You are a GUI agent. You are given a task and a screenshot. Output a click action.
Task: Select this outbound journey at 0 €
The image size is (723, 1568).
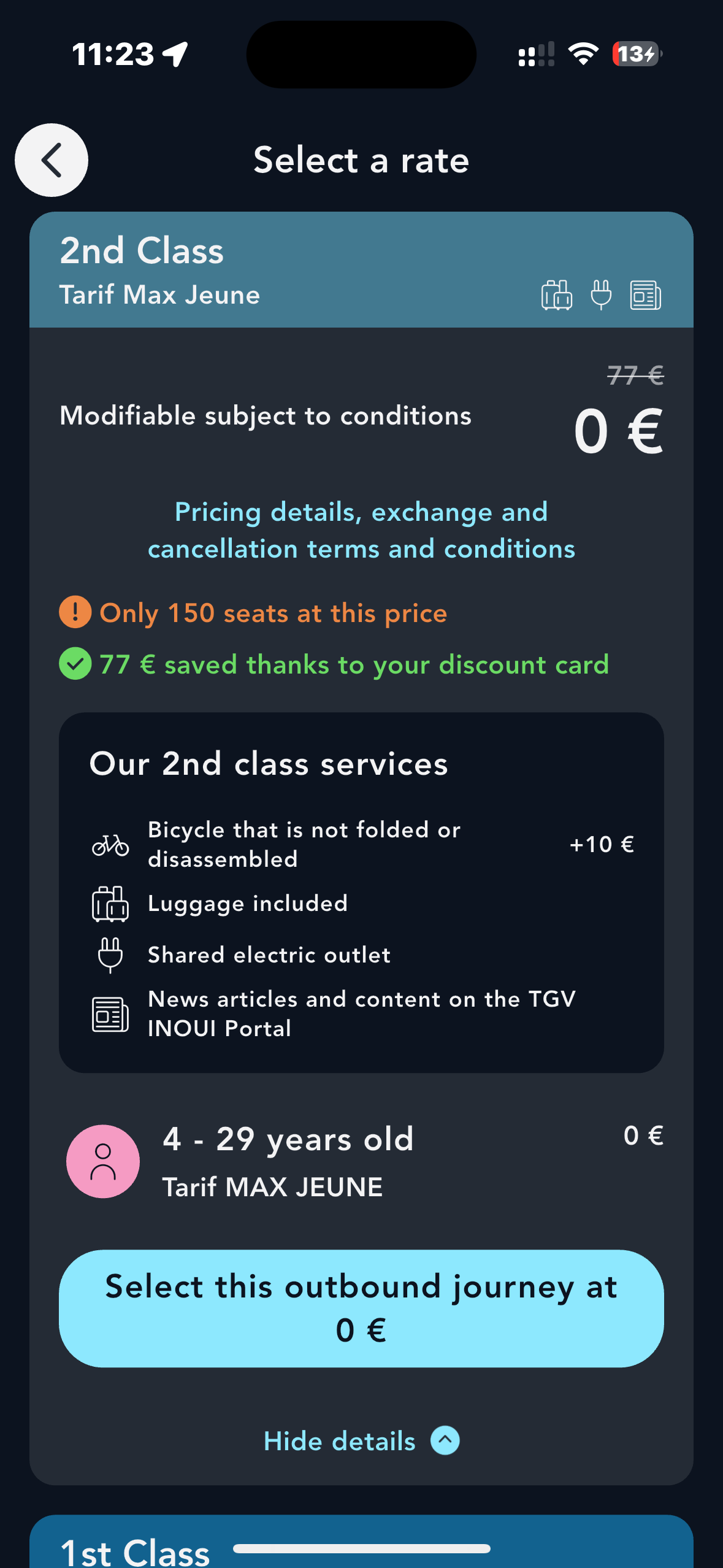361,1308
